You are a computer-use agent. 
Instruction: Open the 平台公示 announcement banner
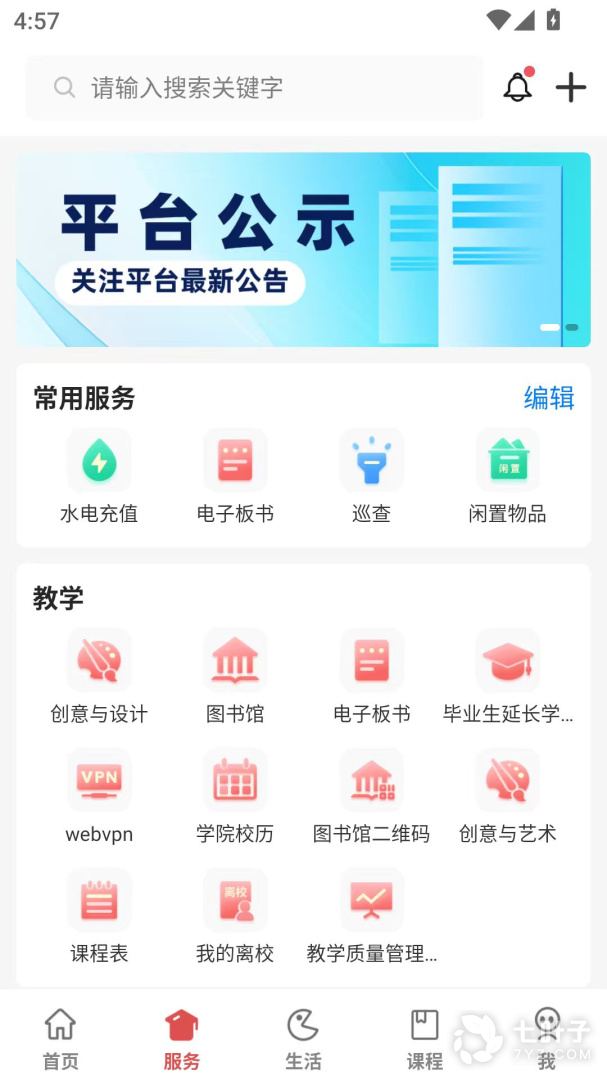click(303, 249)
